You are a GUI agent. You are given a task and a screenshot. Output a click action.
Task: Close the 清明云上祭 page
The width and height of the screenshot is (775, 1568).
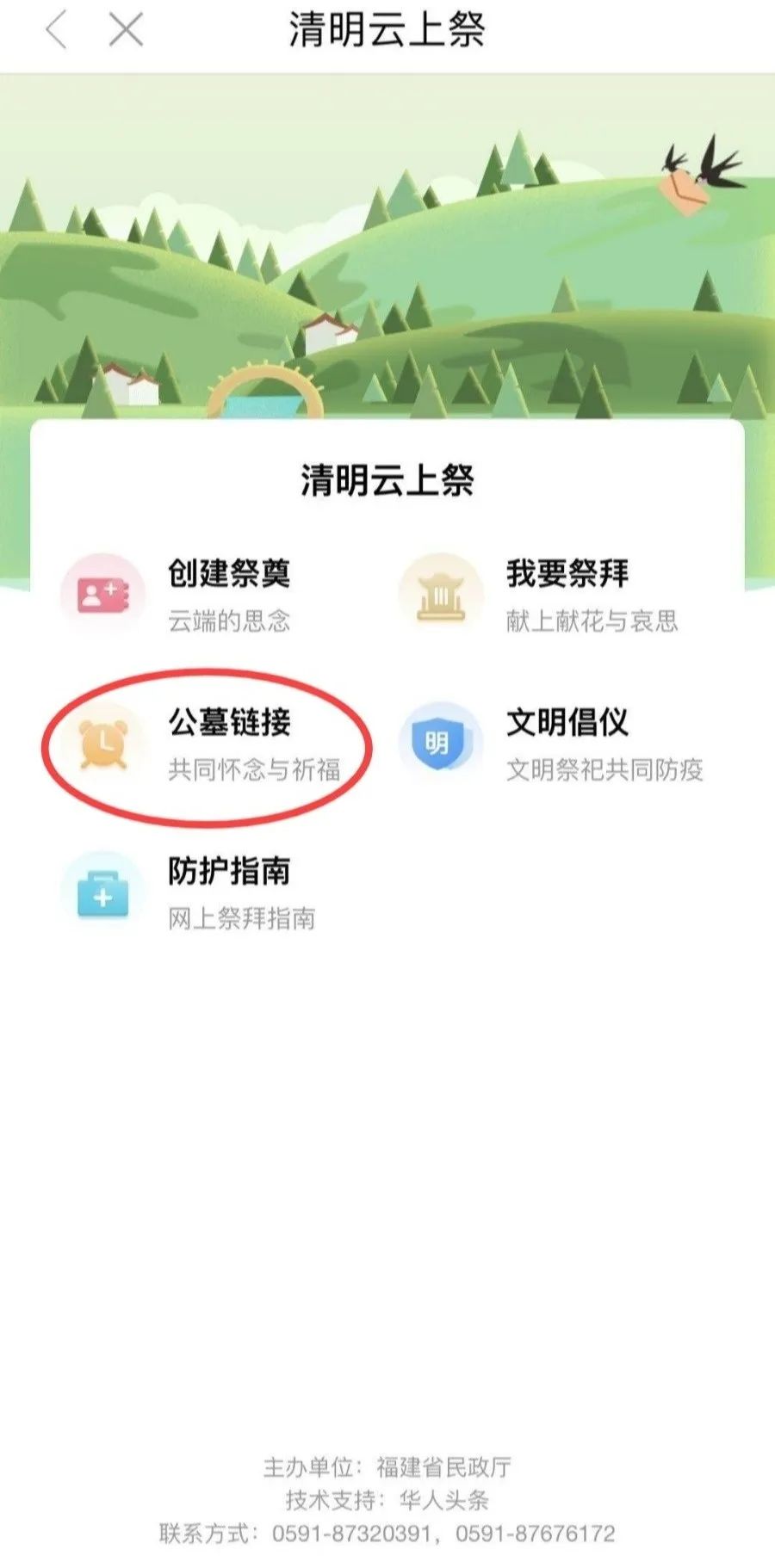click(126, 30)
